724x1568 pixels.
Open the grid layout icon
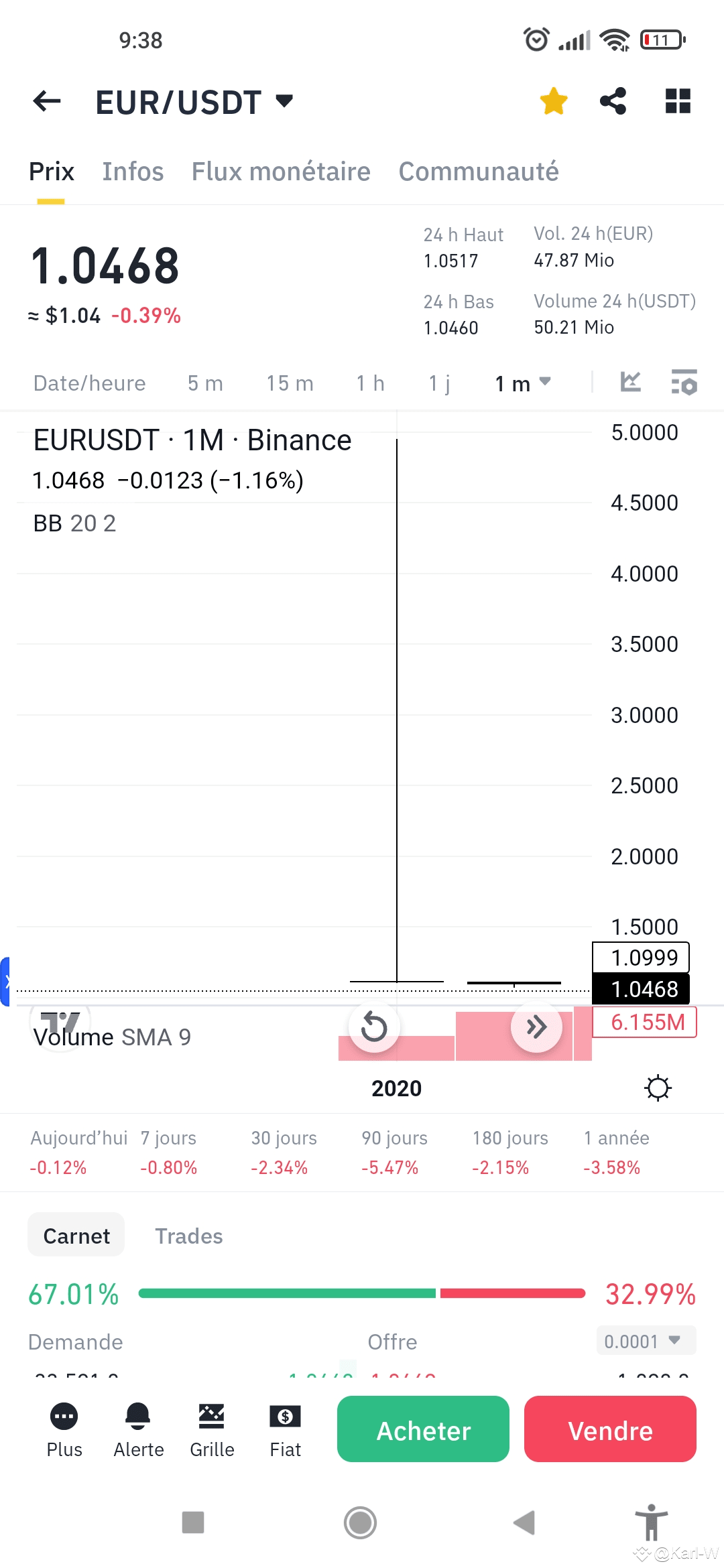[678, 102]
